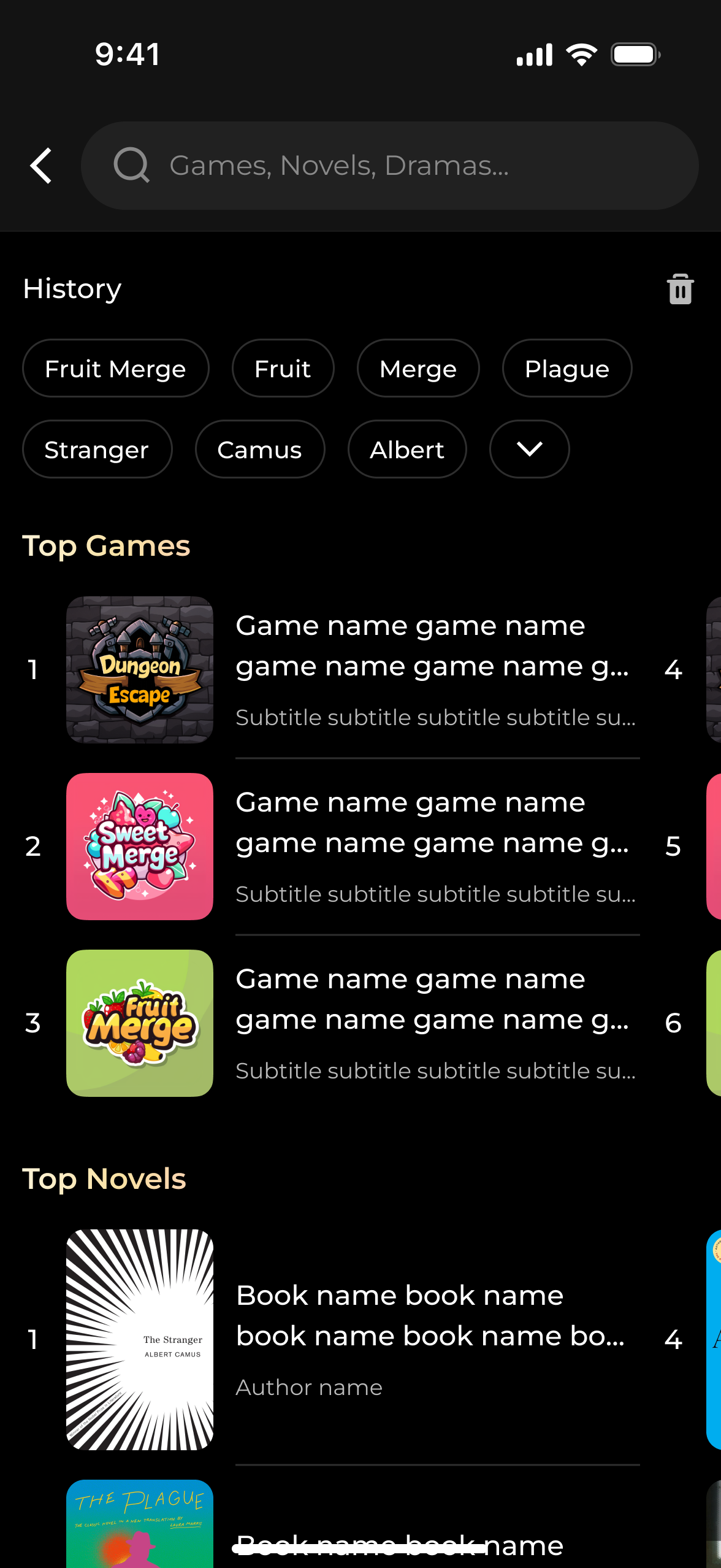
Task: Select the Fruit Merge history chip
Action: (116, 368)
